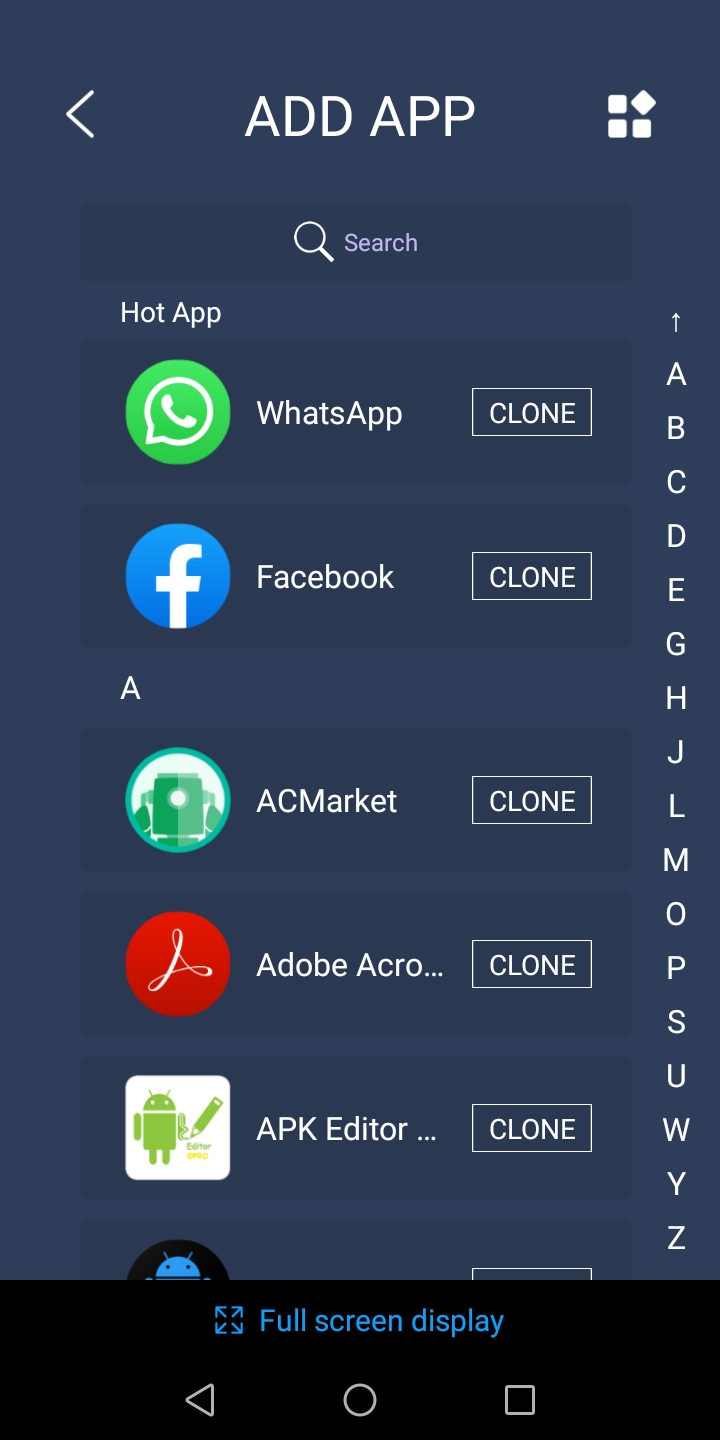Open recent apps from navigation bar
Viewport: 720px width, 1440px height.
coord(519,1400)
